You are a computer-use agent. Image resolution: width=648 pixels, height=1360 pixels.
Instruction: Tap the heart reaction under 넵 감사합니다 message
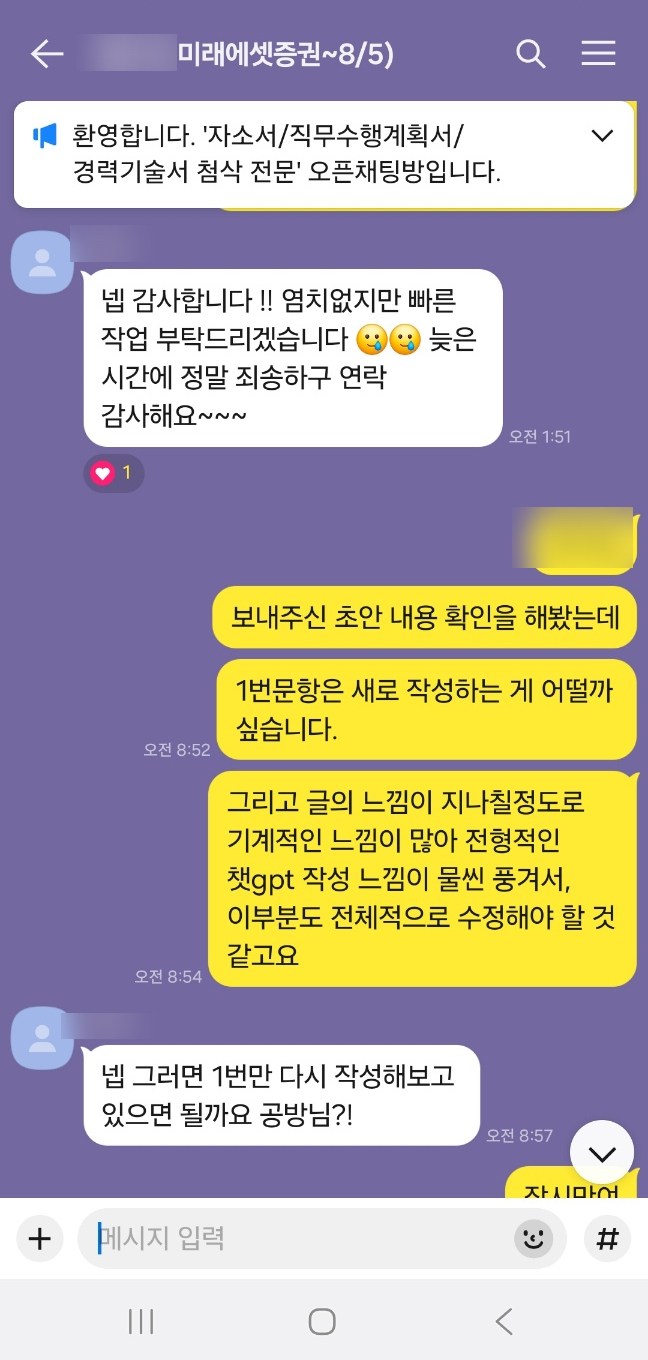coord(113,472)
